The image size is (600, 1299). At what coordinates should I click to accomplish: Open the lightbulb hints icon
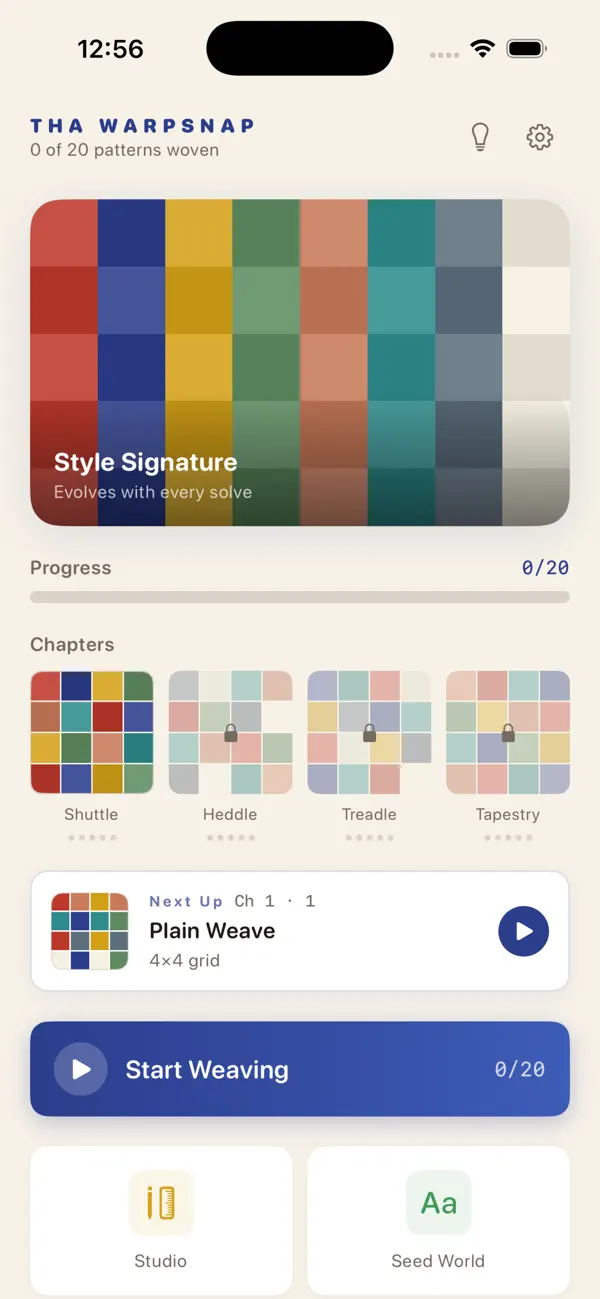tap(481, 137)
